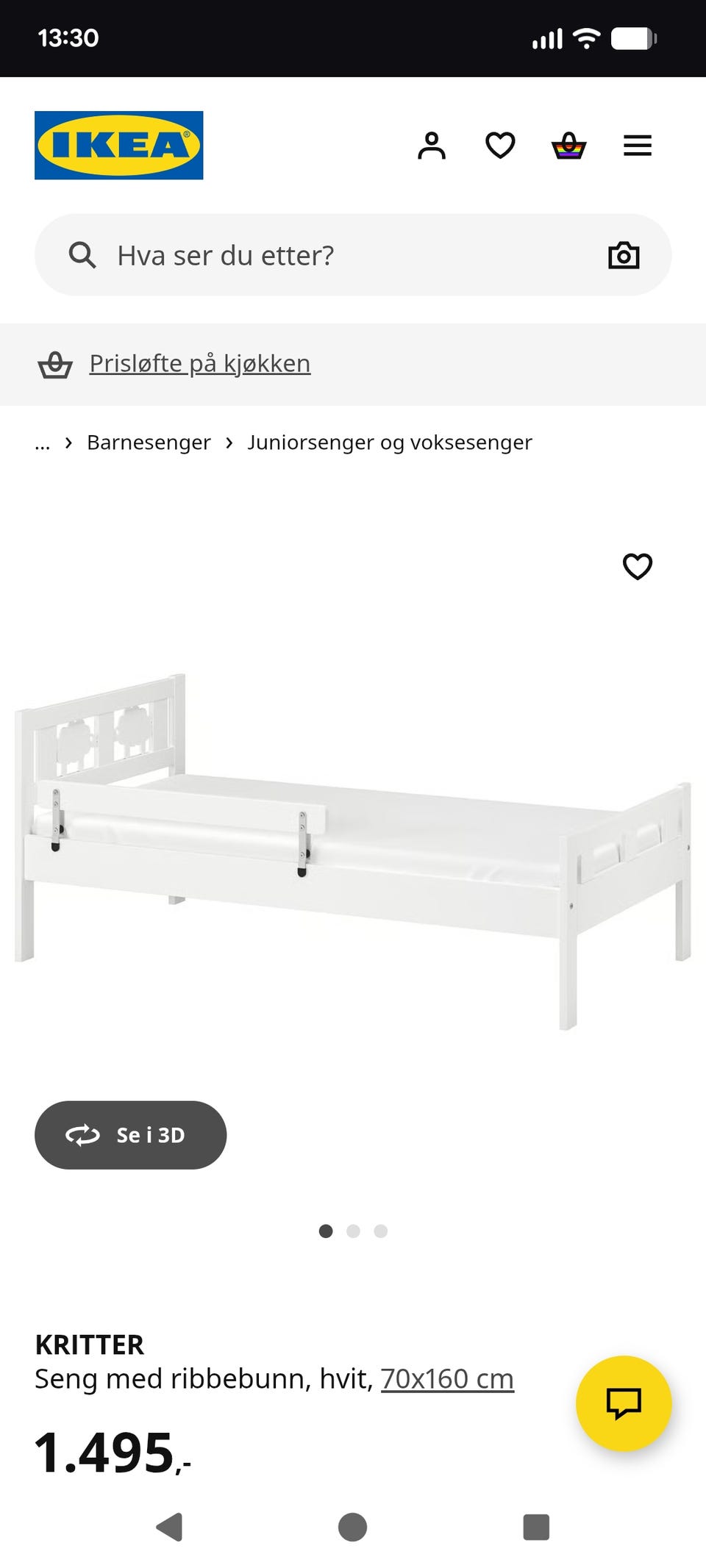Open the favorites heart icon in header
Viewport: 706px width, 1568px height.
[499, 146]
